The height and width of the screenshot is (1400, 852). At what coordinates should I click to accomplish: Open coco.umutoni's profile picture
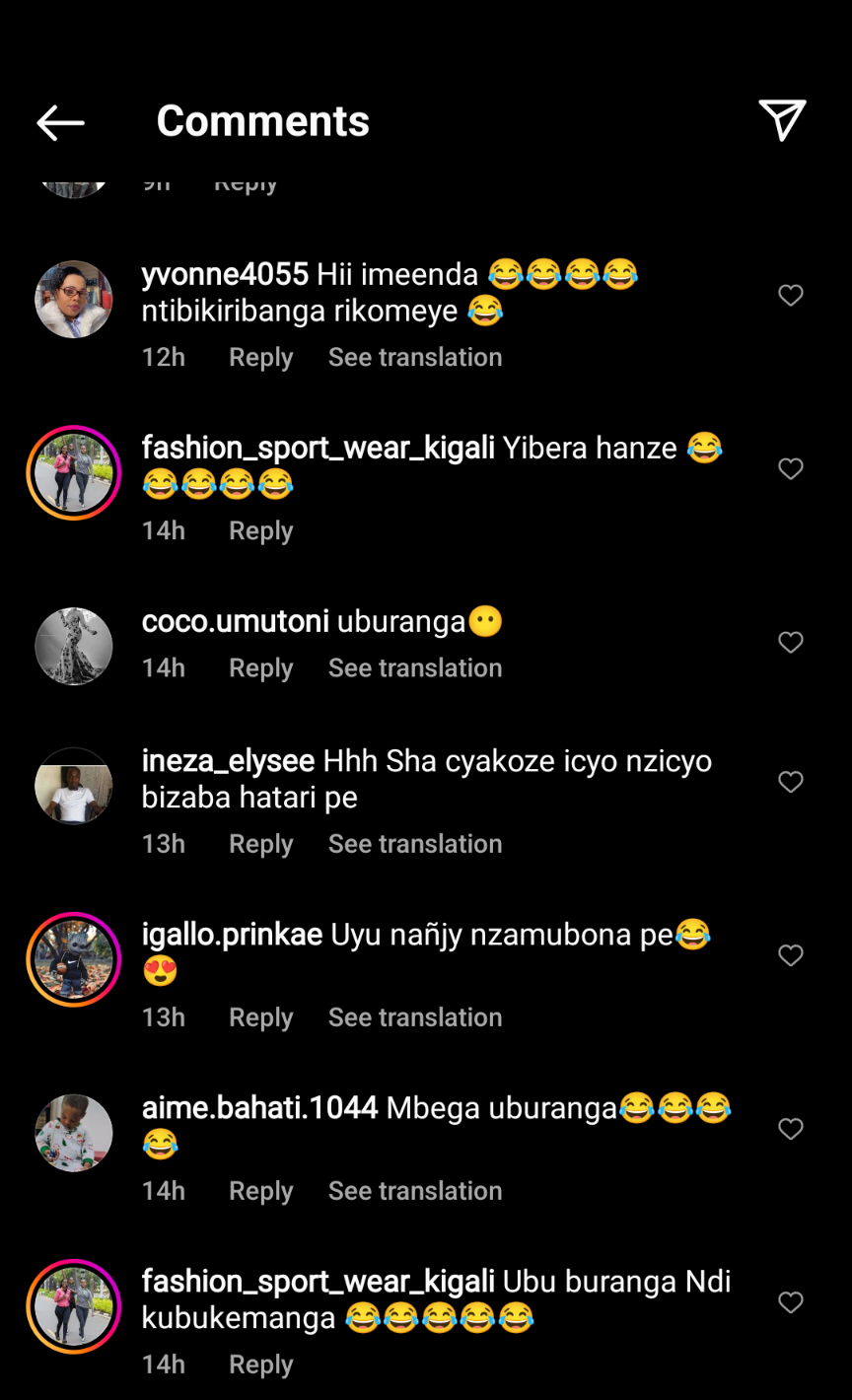tap(74, 646)
